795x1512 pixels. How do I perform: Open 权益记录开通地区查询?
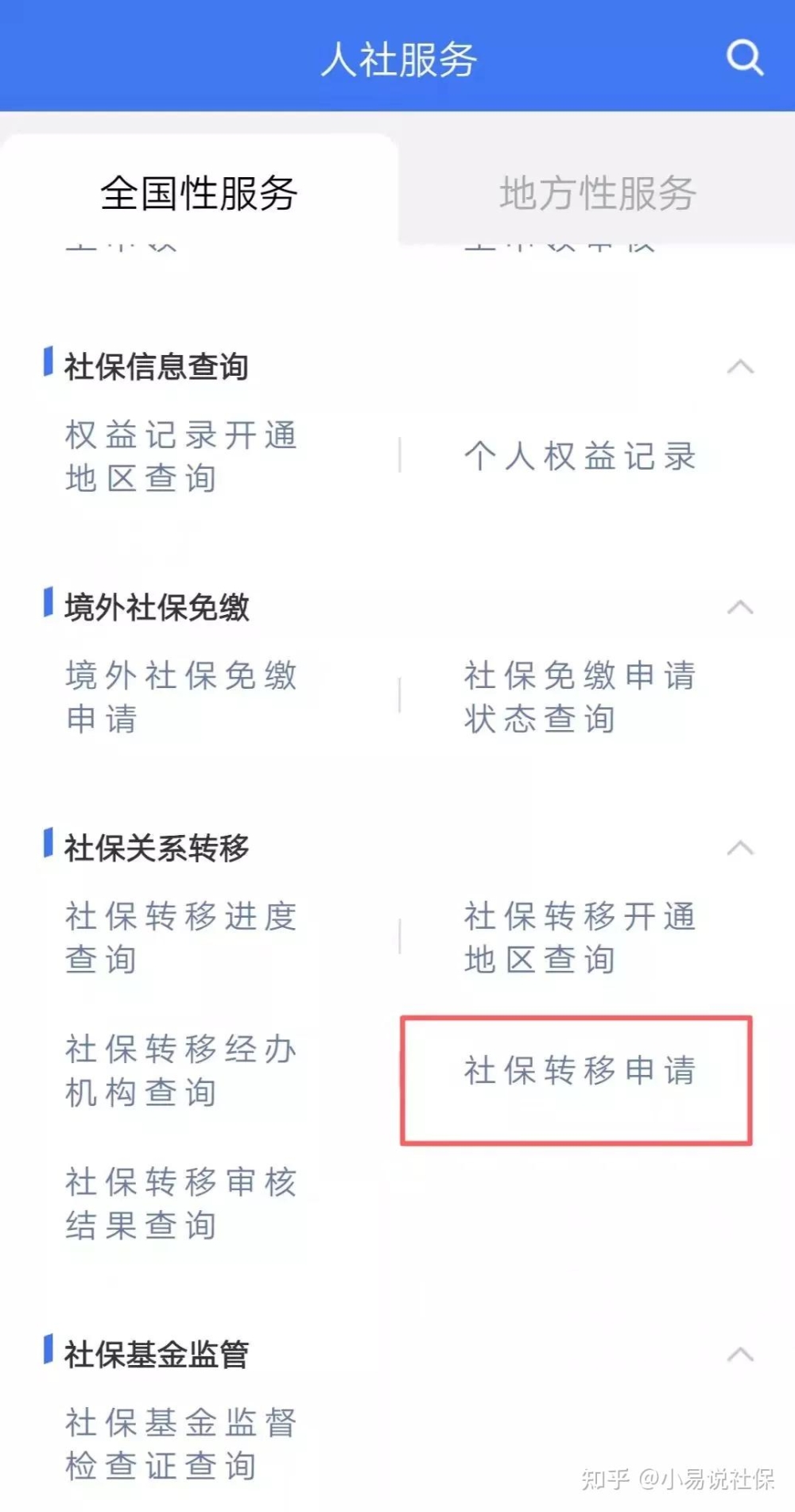(x=181, y=456)
